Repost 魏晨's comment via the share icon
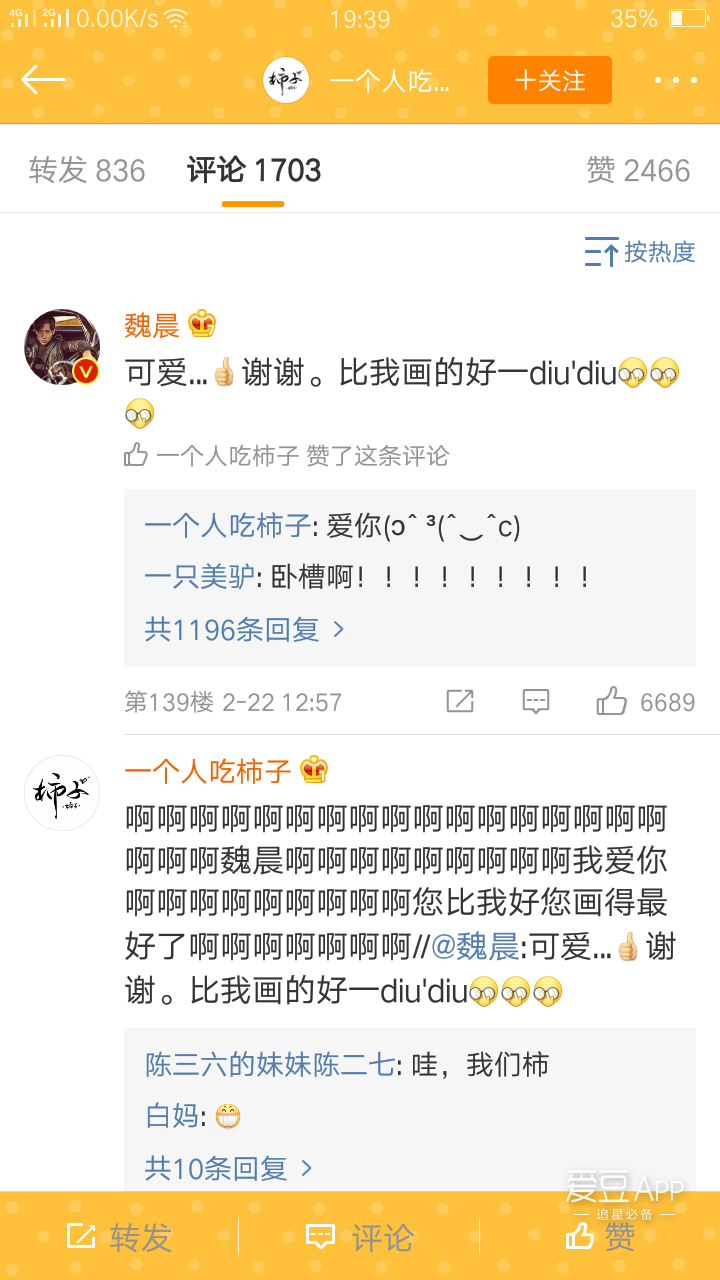The width and height of the screenshot is (720, 1280). 460,701
